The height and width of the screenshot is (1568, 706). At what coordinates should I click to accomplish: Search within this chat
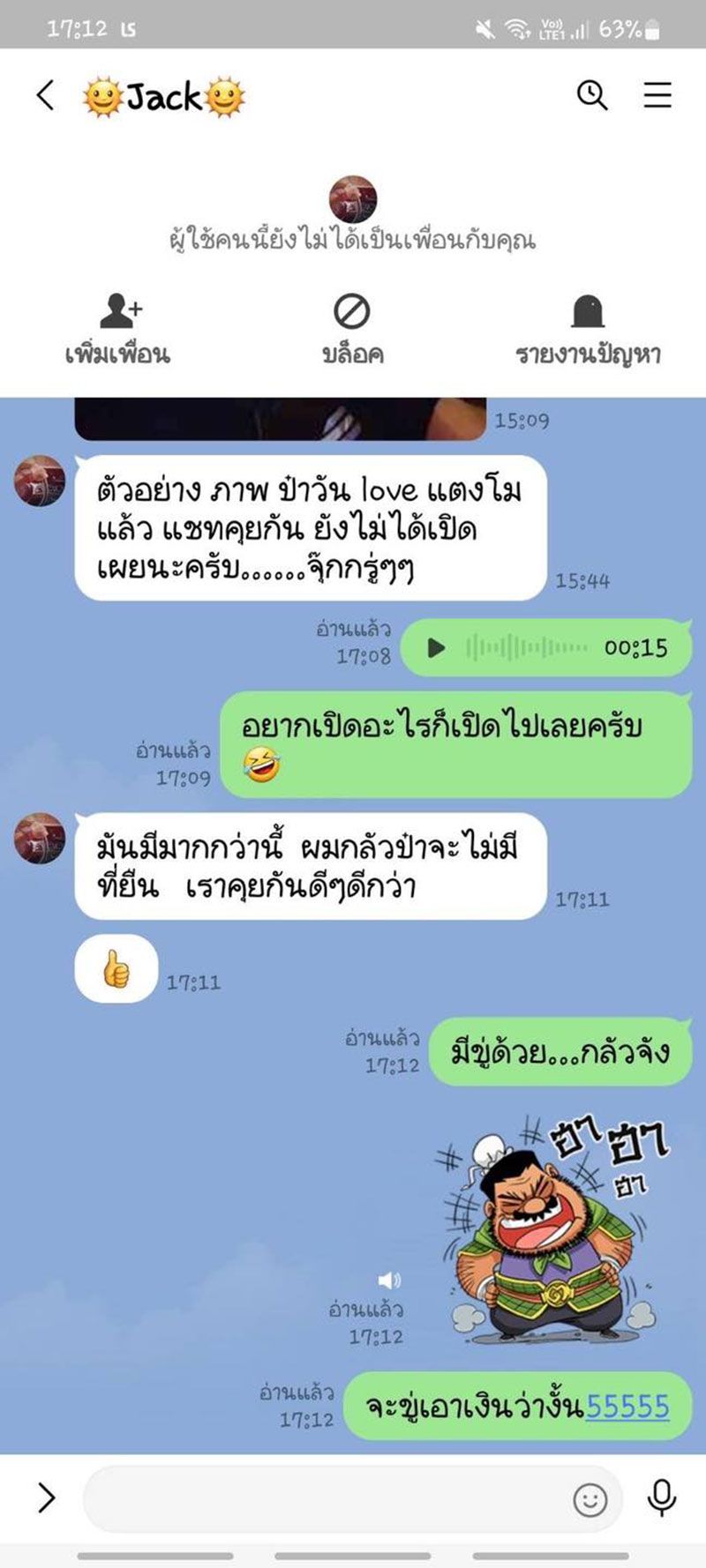click(592, 94)
